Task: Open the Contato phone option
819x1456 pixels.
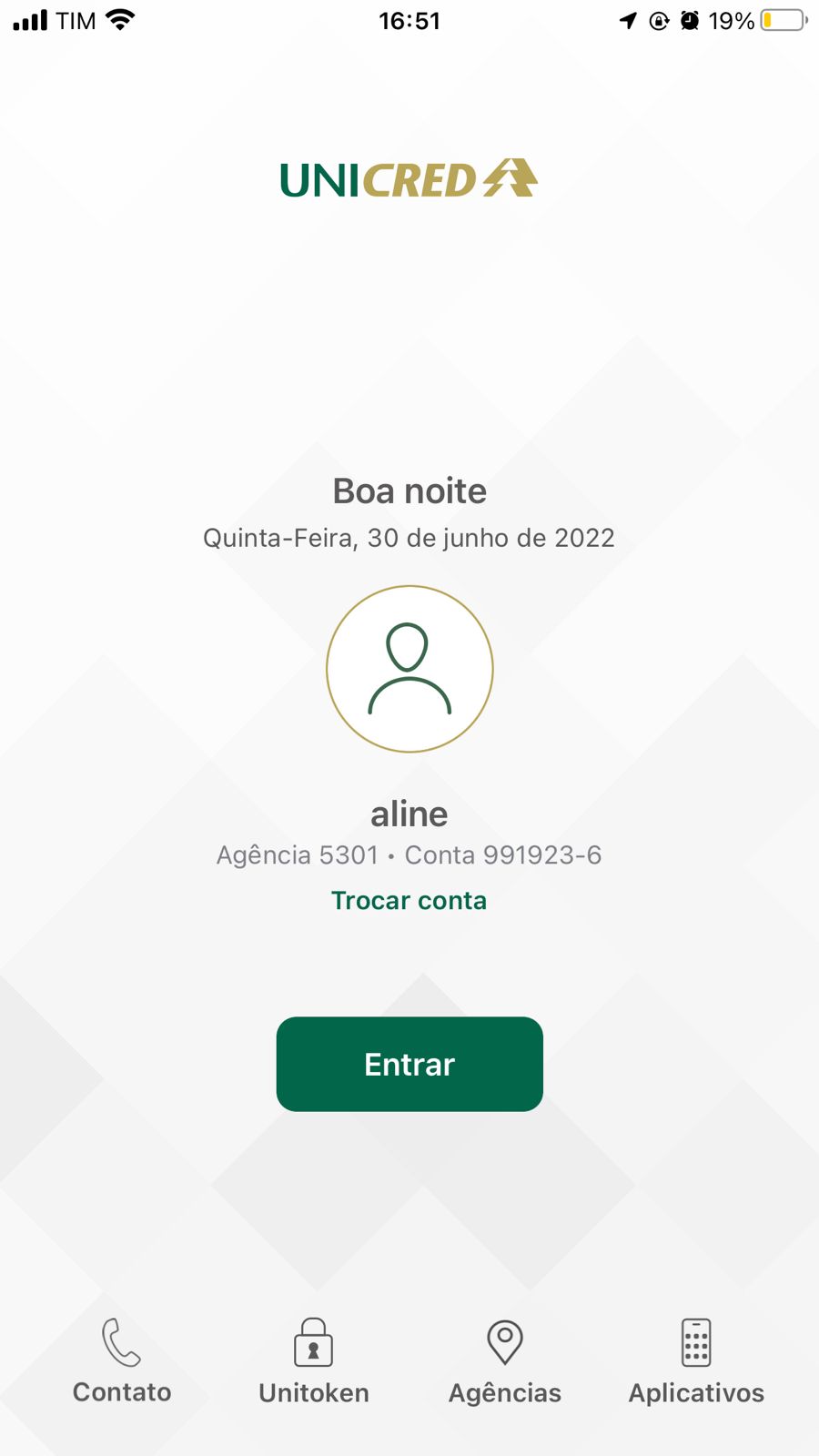Action: click(x=122, y=1360)
